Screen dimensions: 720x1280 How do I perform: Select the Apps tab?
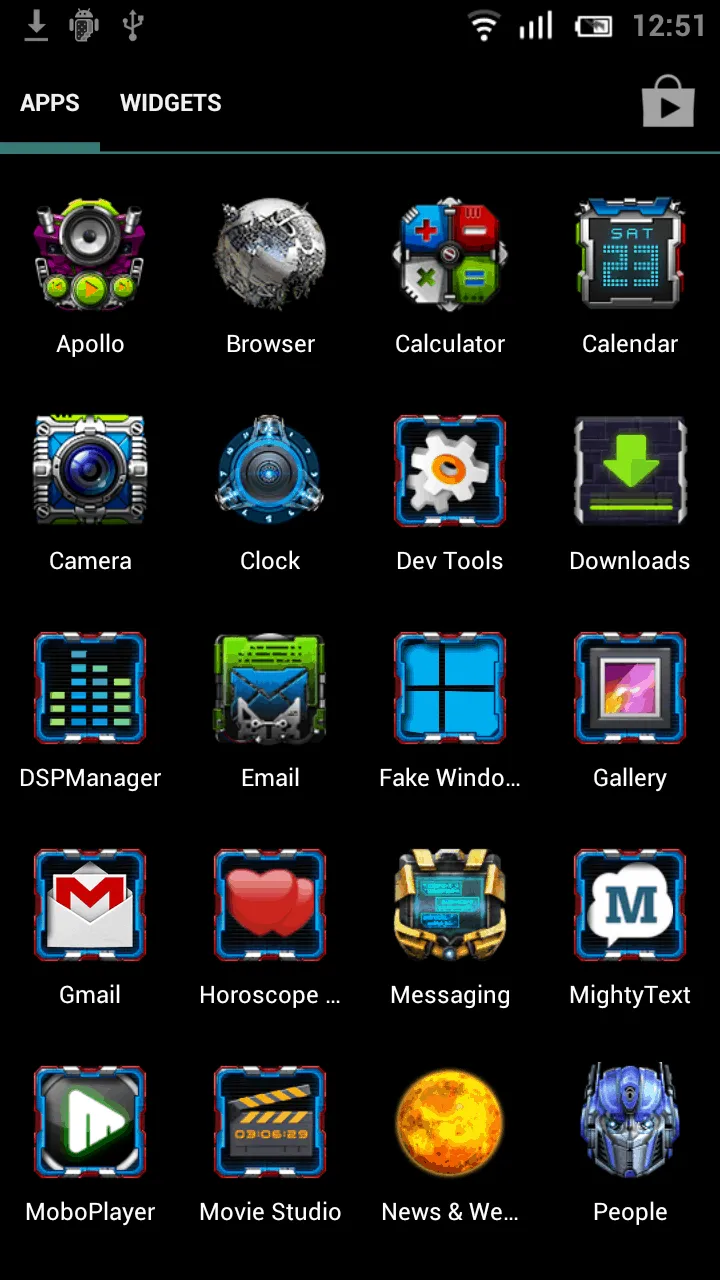click(x=50, y=103)
